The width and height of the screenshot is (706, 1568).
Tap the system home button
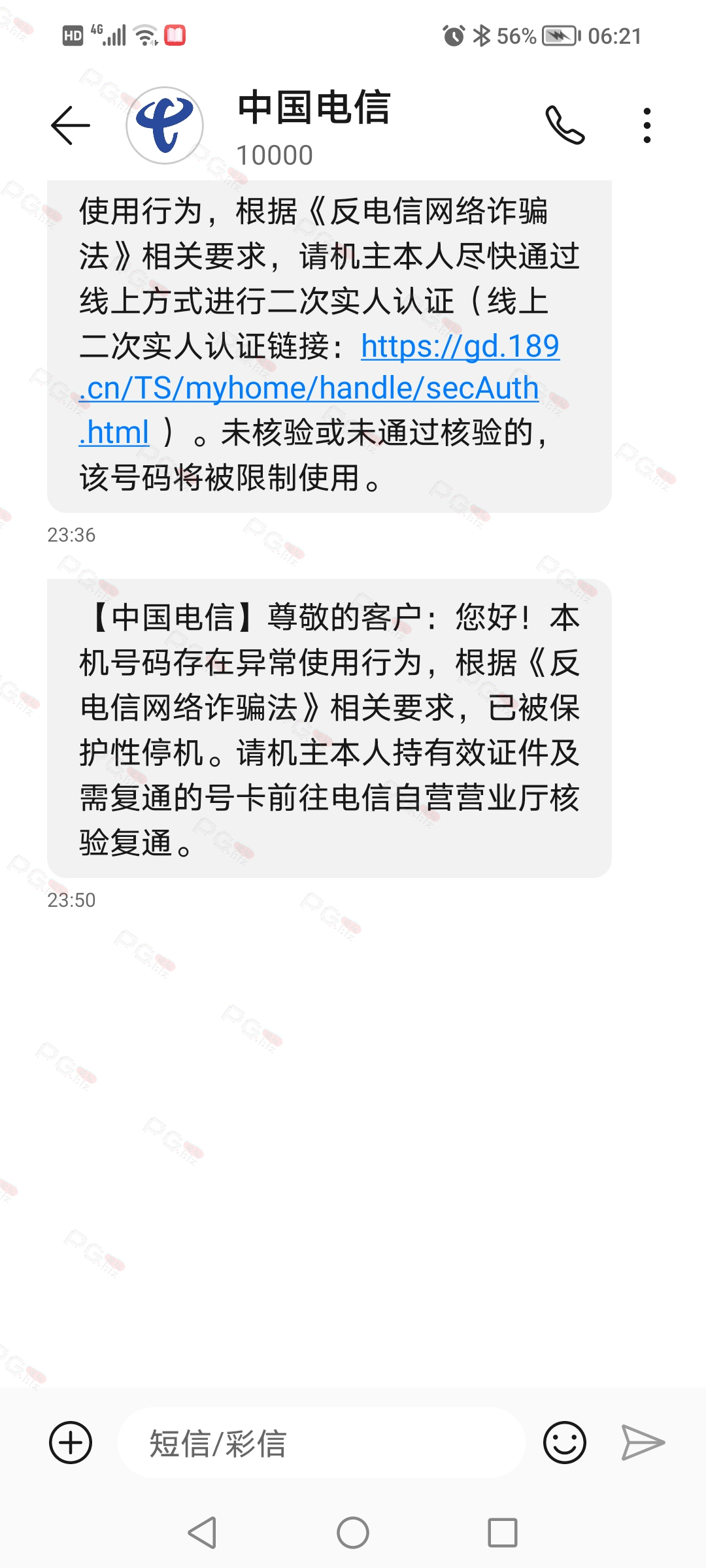[x=353, y=1533]
